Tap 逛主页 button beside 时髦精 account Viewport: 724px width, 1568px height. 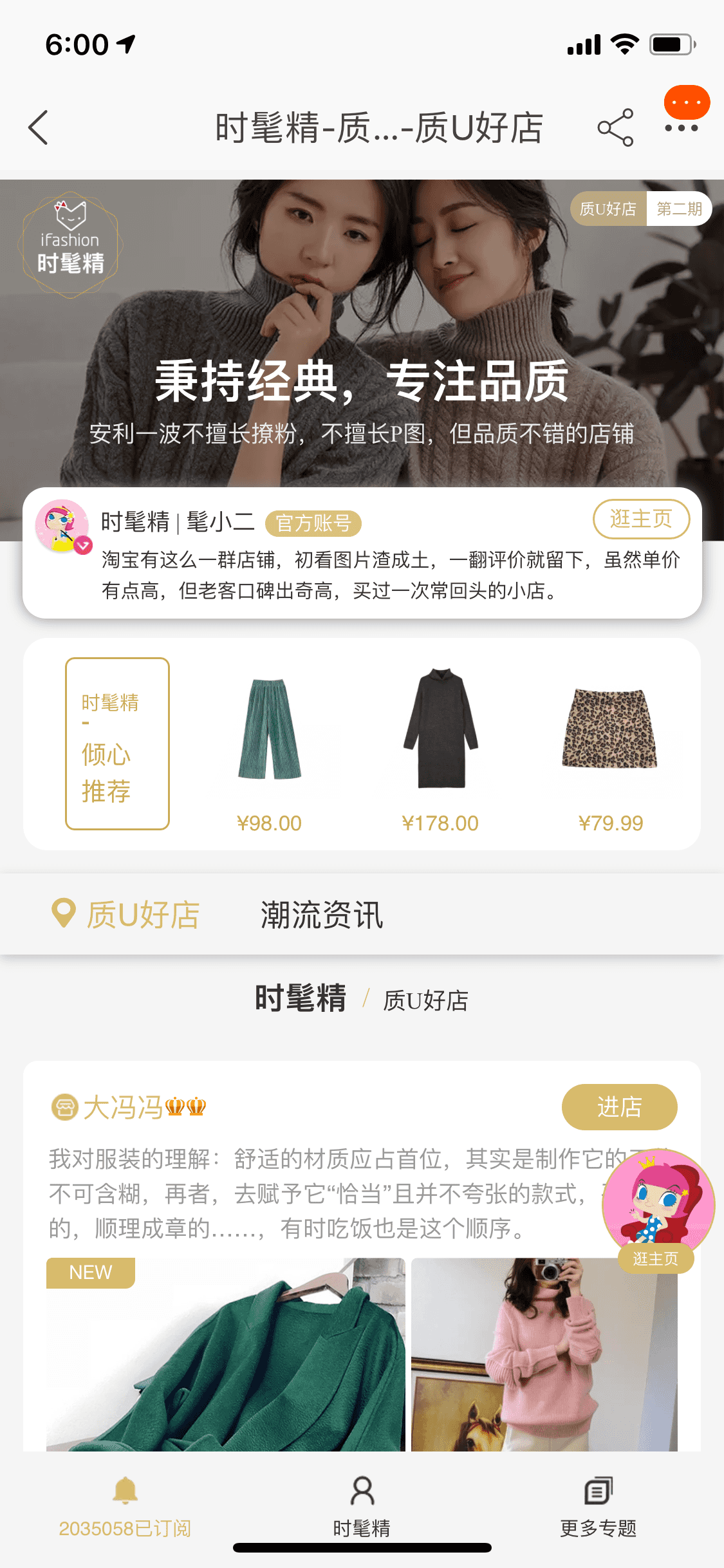click(640, 519)
